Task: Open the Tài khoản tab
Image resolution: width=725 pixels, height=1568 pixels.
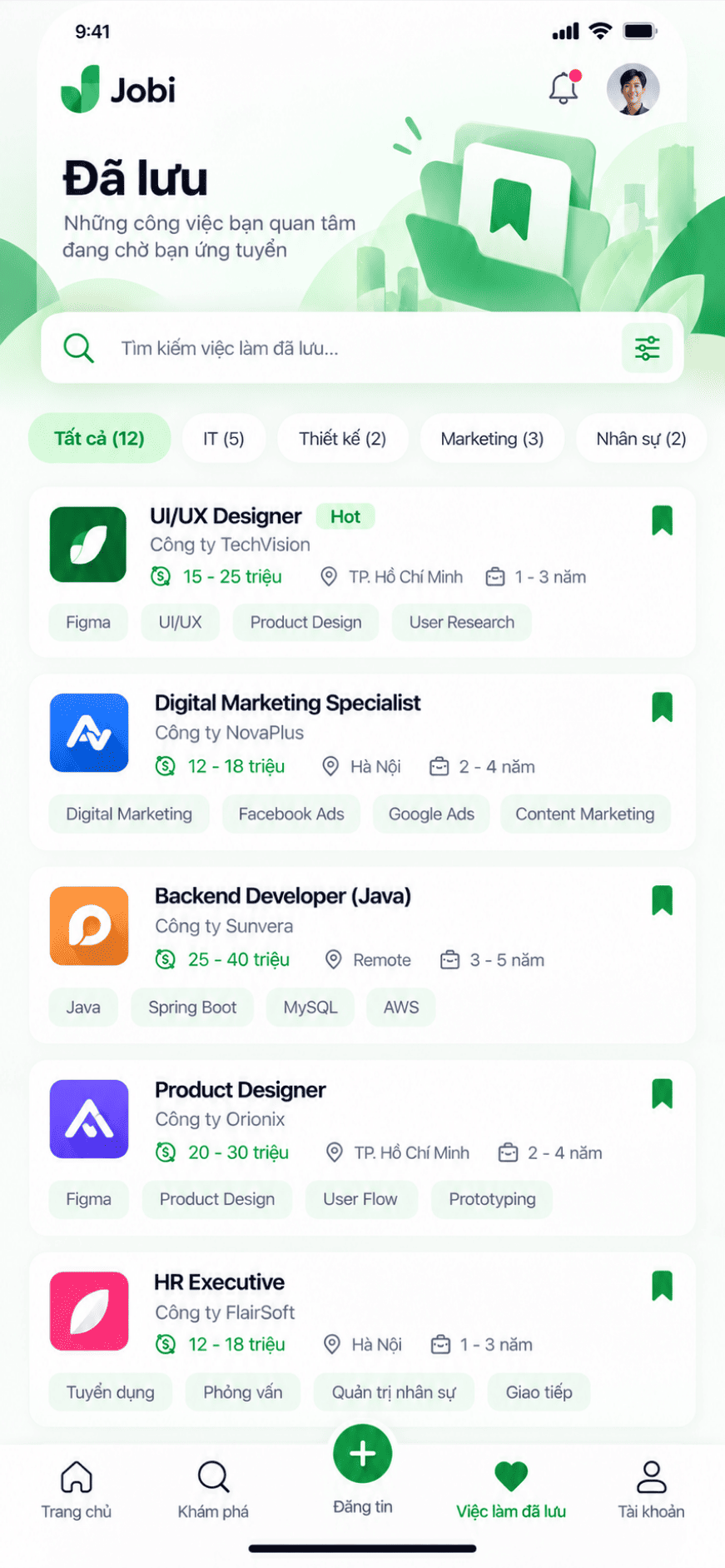Action: [x=651, y=1489]
